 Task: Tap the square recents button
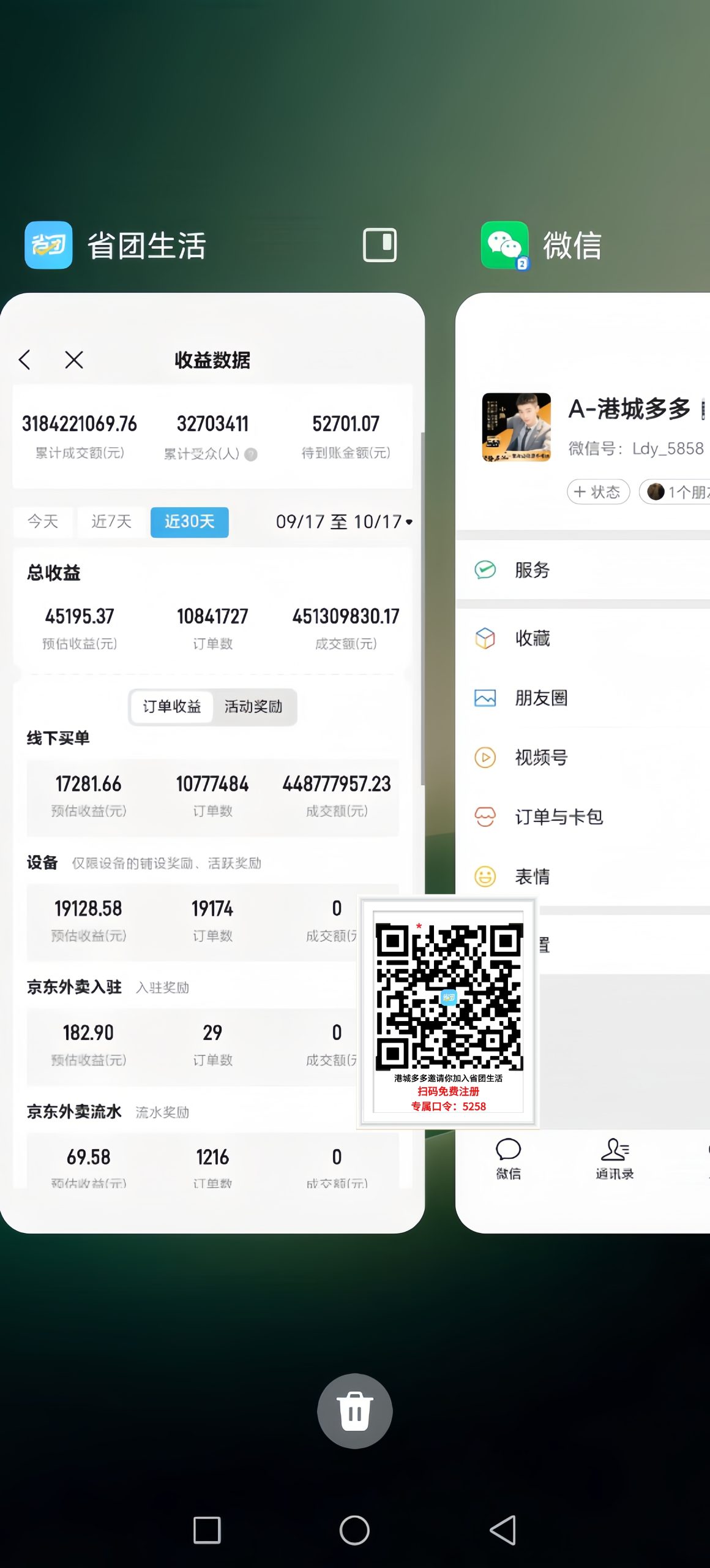click(x=207, y=1530)
